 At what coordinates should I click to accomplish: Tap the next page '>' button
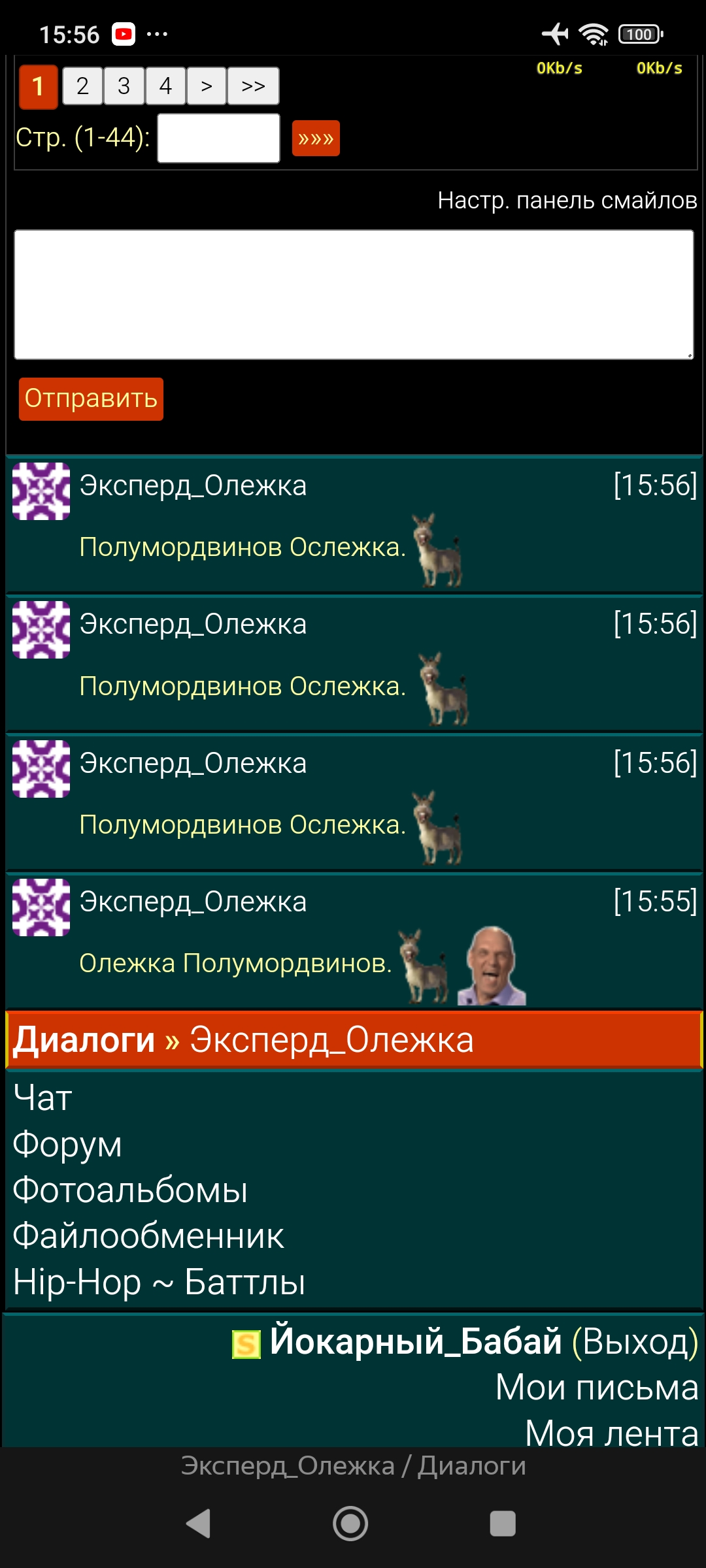pos(207,86)
